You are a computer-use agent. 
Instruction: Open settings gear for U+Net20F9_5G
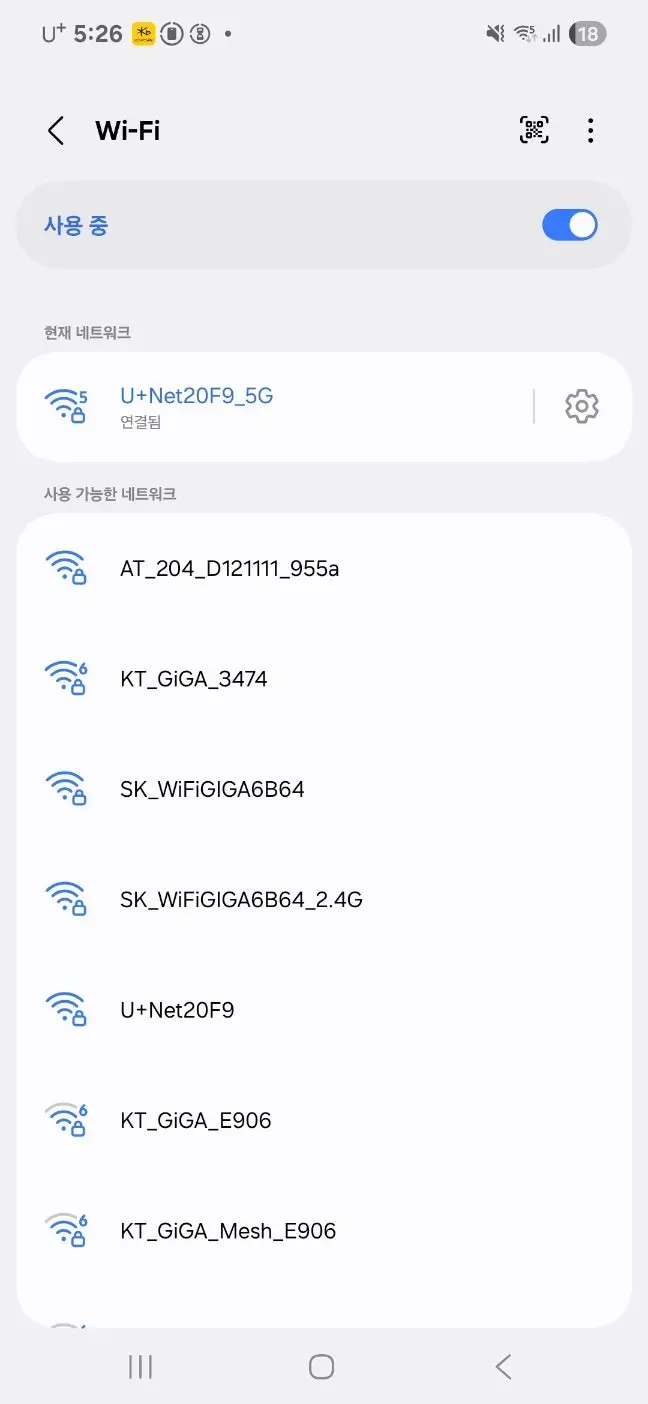581,406
